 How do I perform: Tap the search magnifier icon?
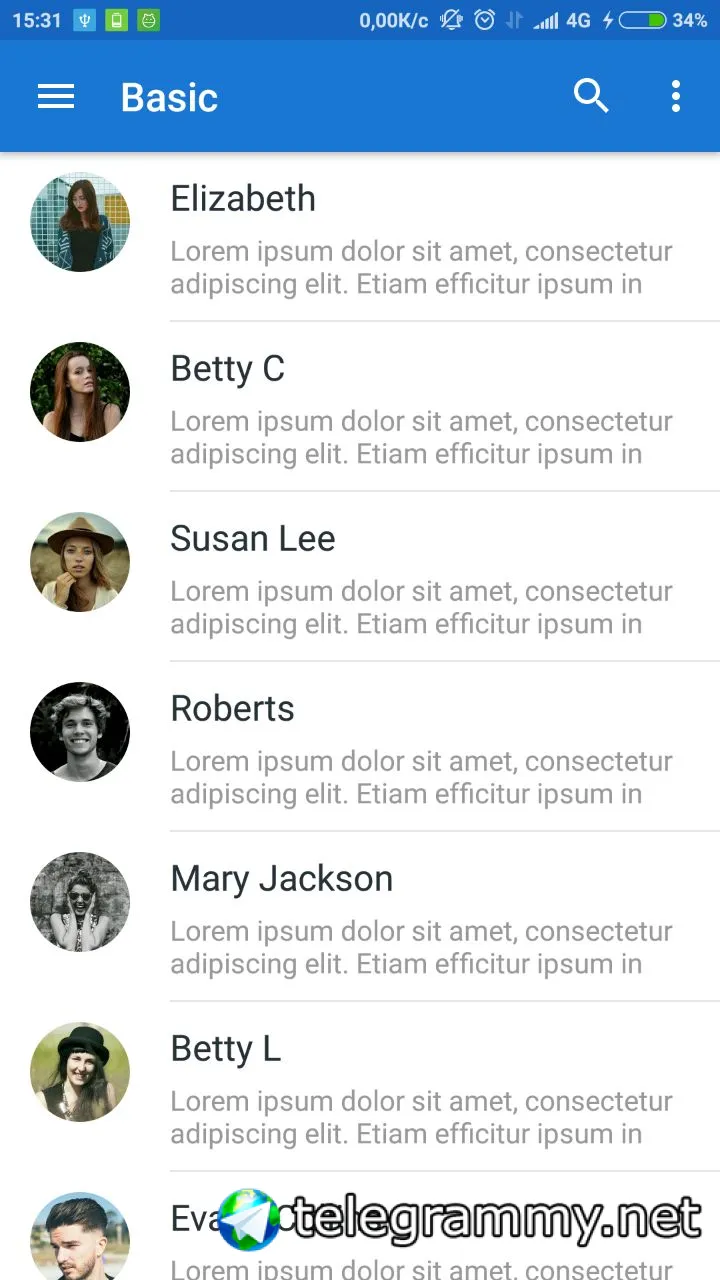coord(591,96)
